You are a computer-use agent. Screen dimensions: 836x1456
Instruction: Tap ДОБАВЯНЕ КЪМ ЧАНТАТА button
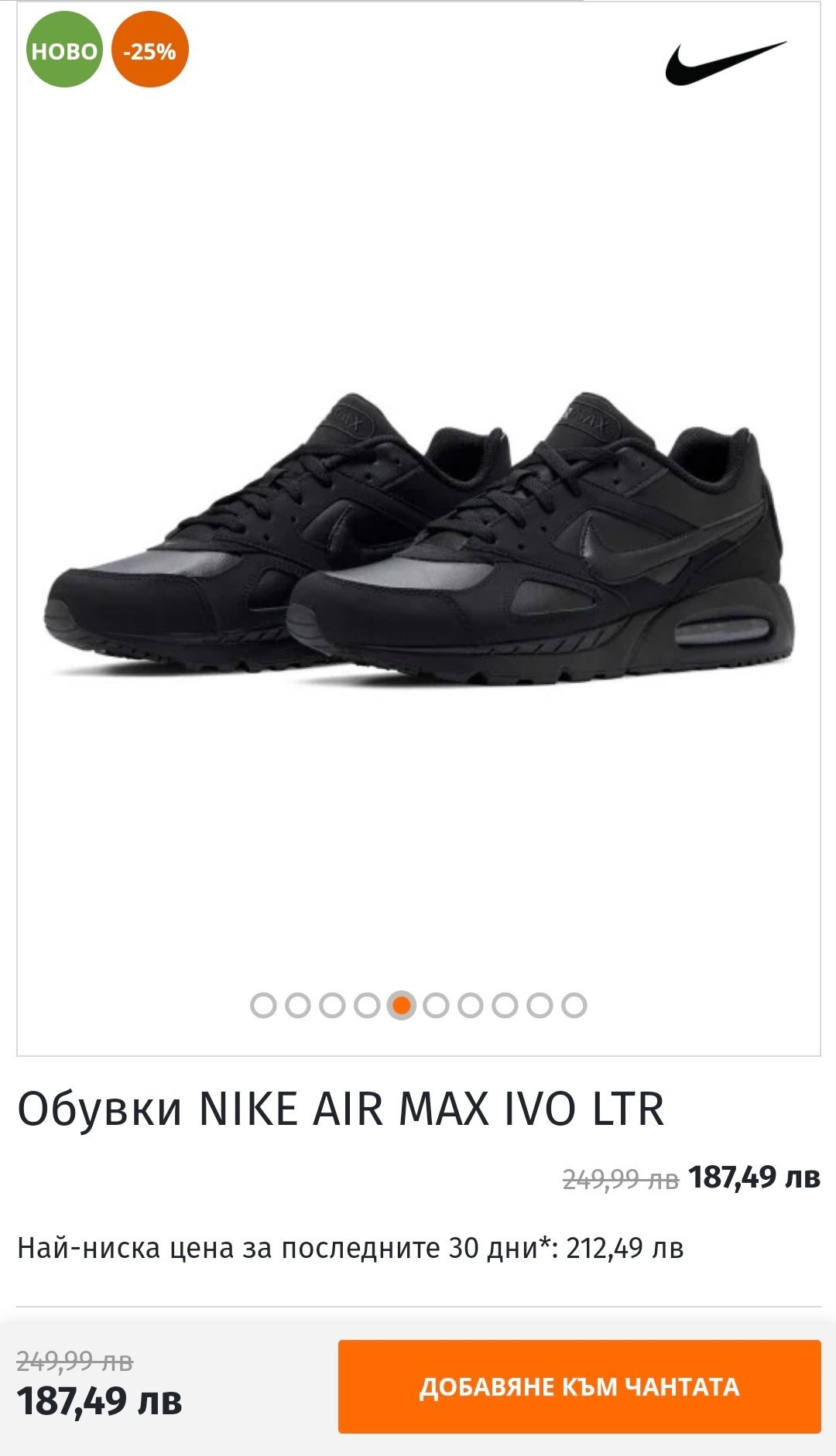pos(579,1386)
